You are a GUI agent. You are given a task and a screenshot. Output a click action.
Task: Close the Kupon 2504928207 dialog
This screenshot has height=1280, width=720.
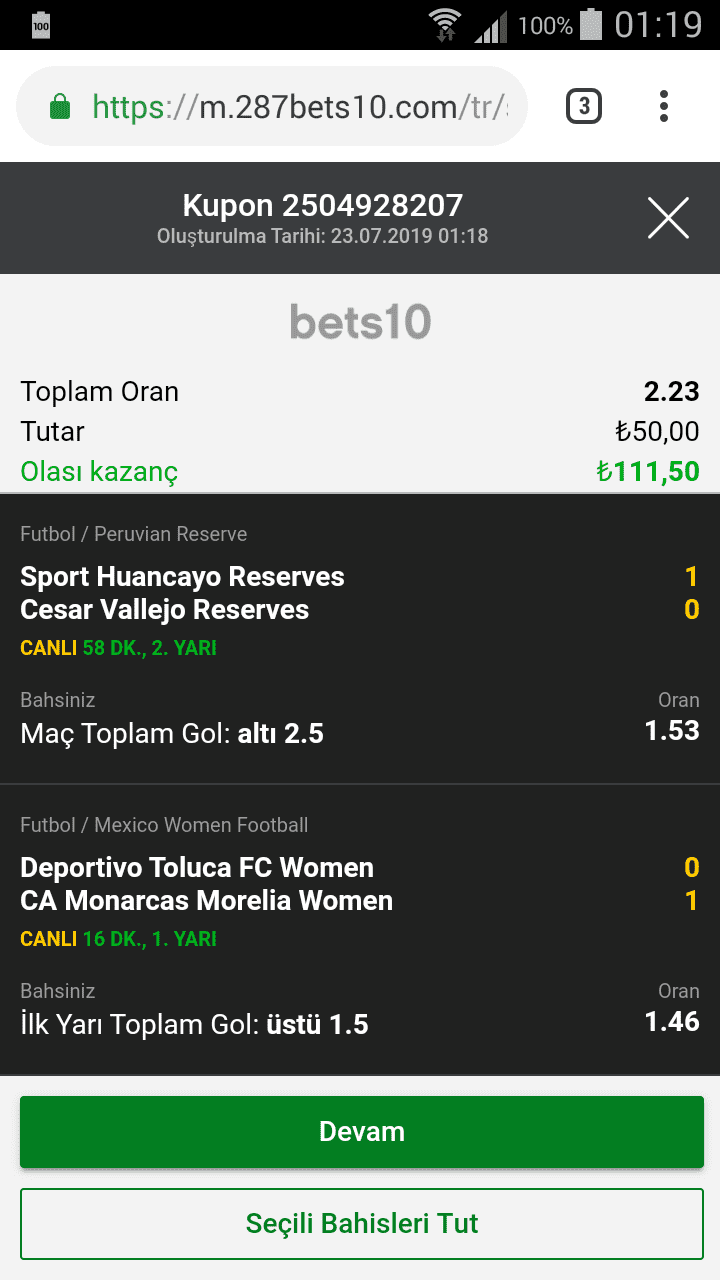(668, 218)
